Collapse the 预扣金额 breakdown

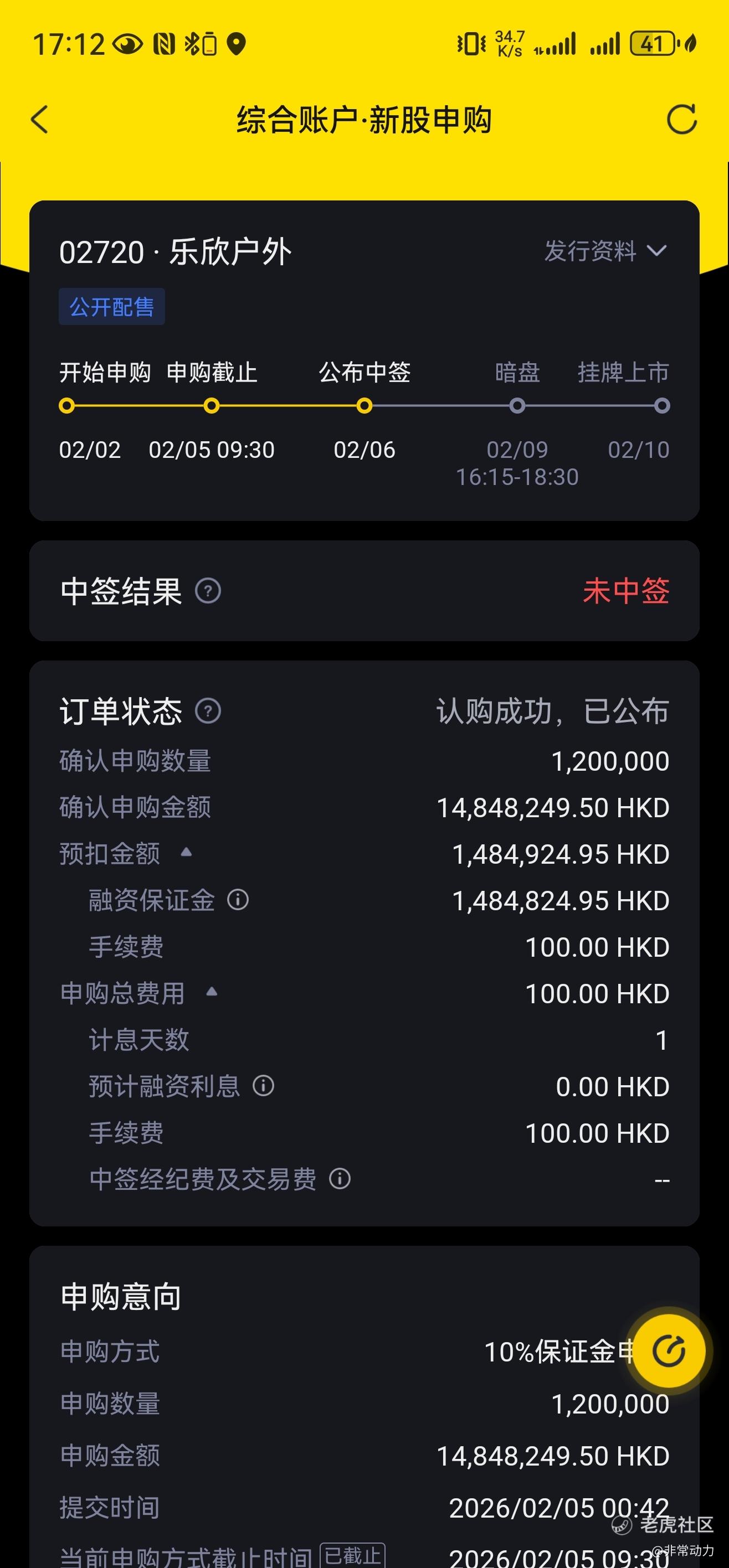186,852
